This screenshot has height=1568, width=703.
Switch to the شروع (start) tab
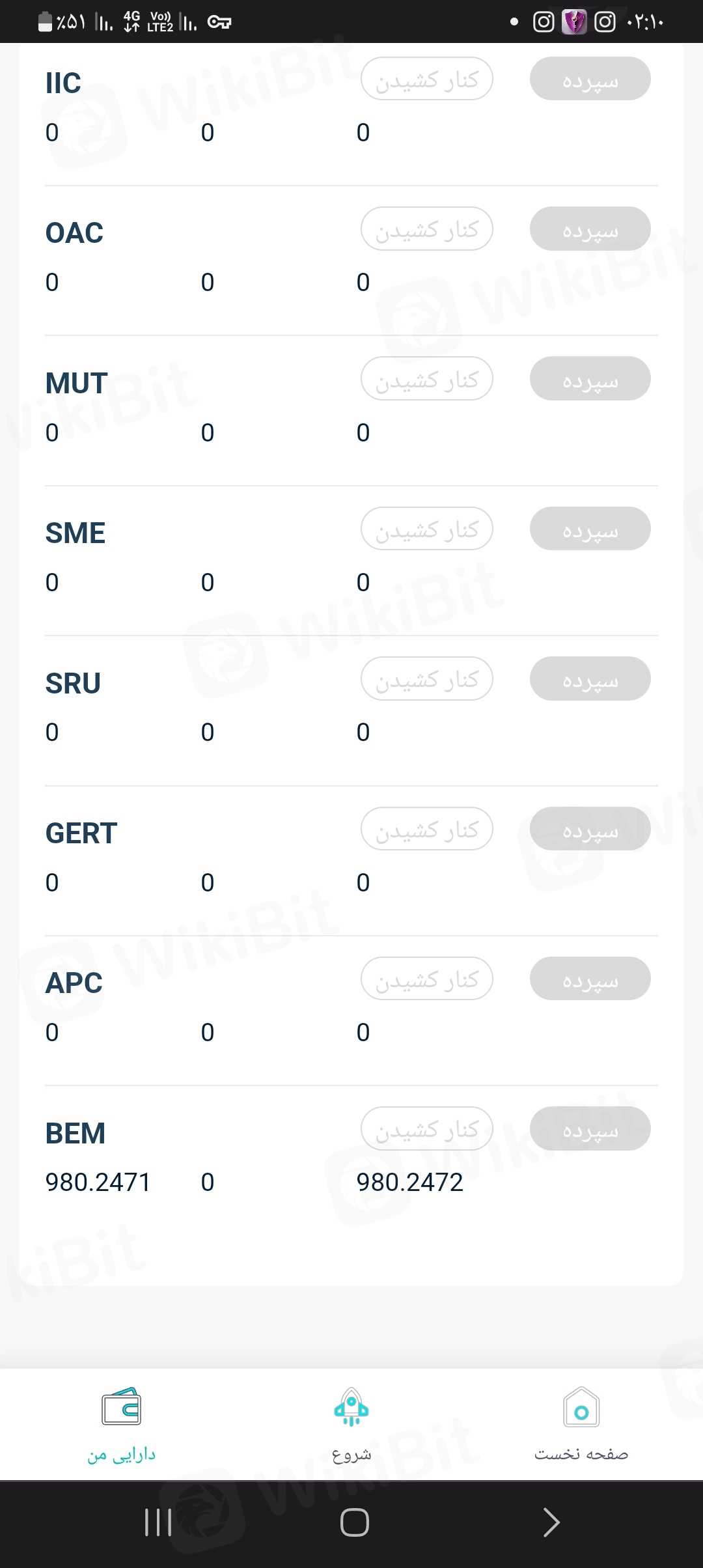point(351,1423)
